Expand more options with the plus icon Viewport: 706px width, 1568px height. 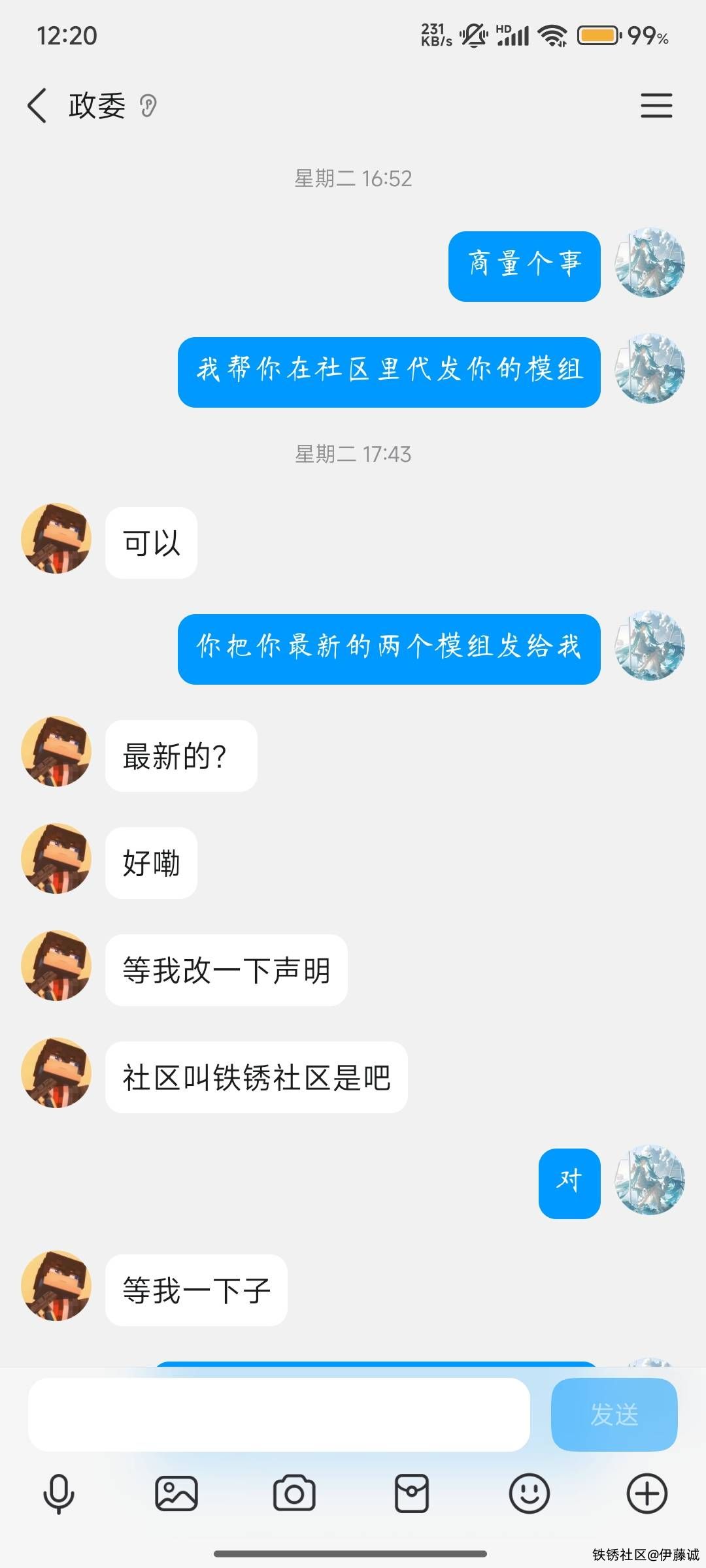click(x=647, y=1494)
